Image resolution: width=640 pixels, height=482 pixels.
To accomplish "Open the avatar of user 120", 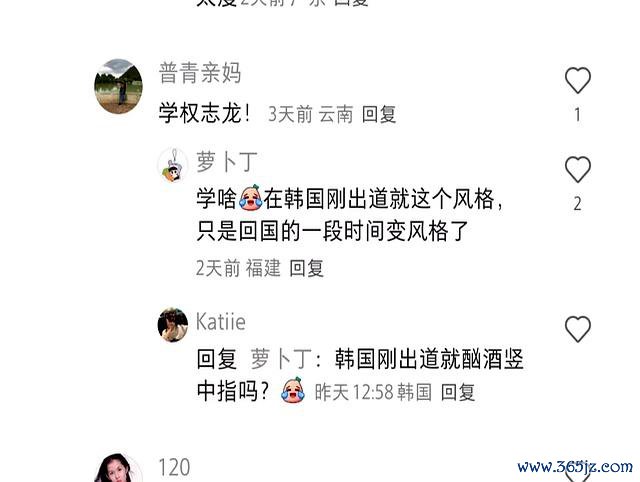I will [x=118, y=470].
